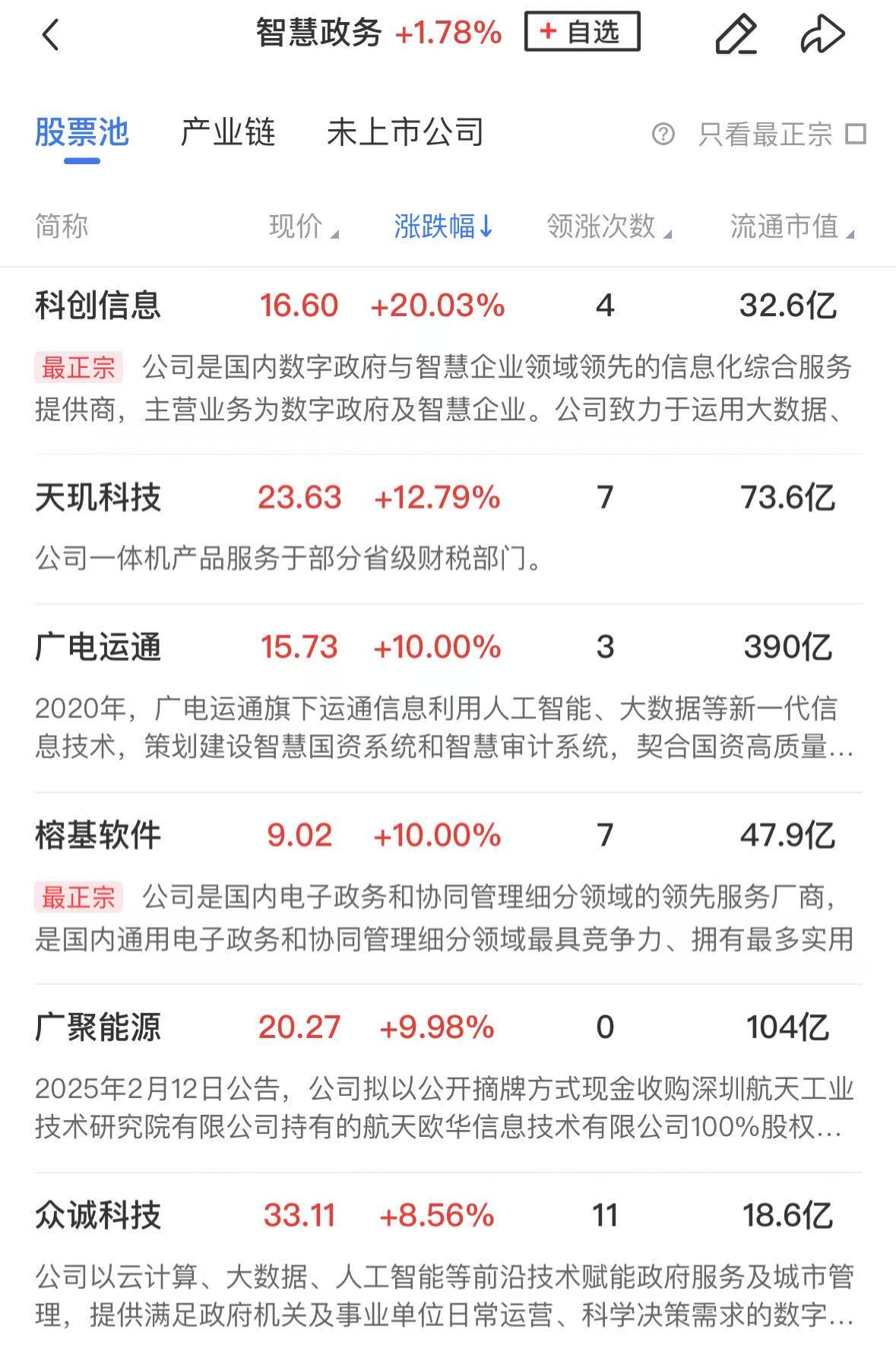Image resolution: width=896 pixels, height=1355 pixels.
Task: Sort stocks by 流通市值
Action: pos(791,226)
